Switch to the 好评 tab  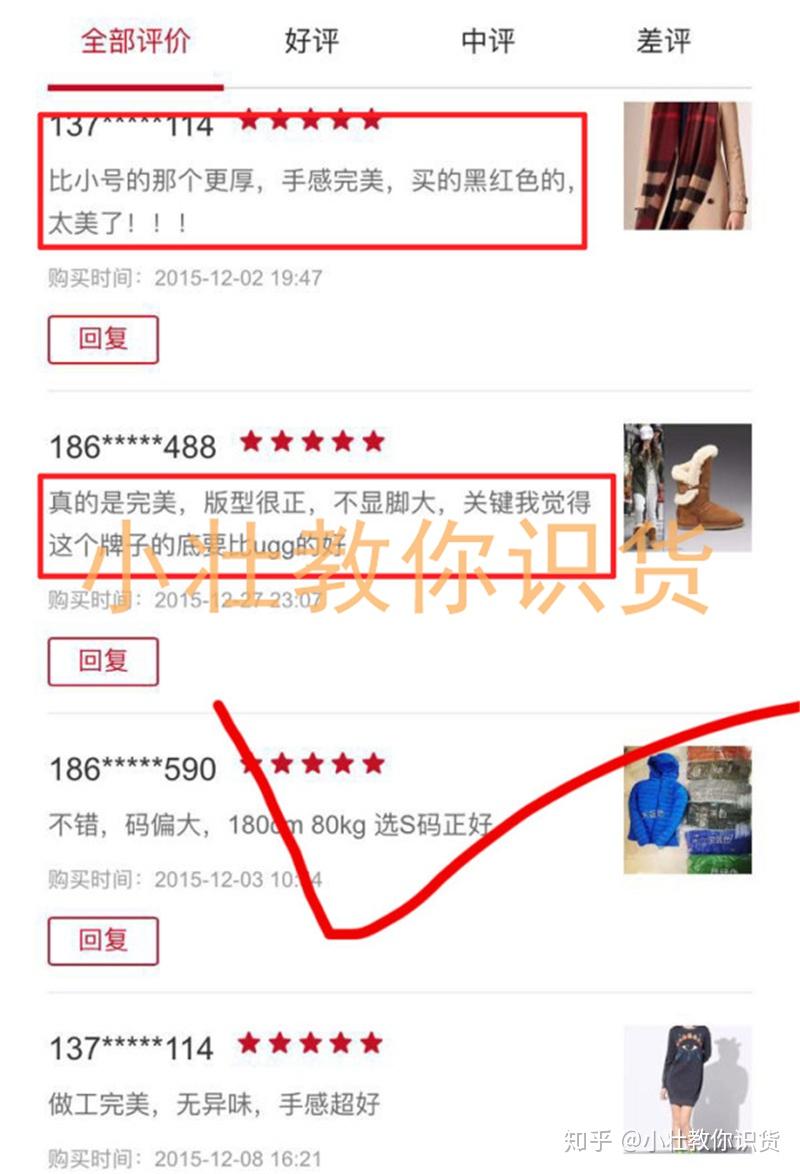pyautogui.click(x=312, y=42)
